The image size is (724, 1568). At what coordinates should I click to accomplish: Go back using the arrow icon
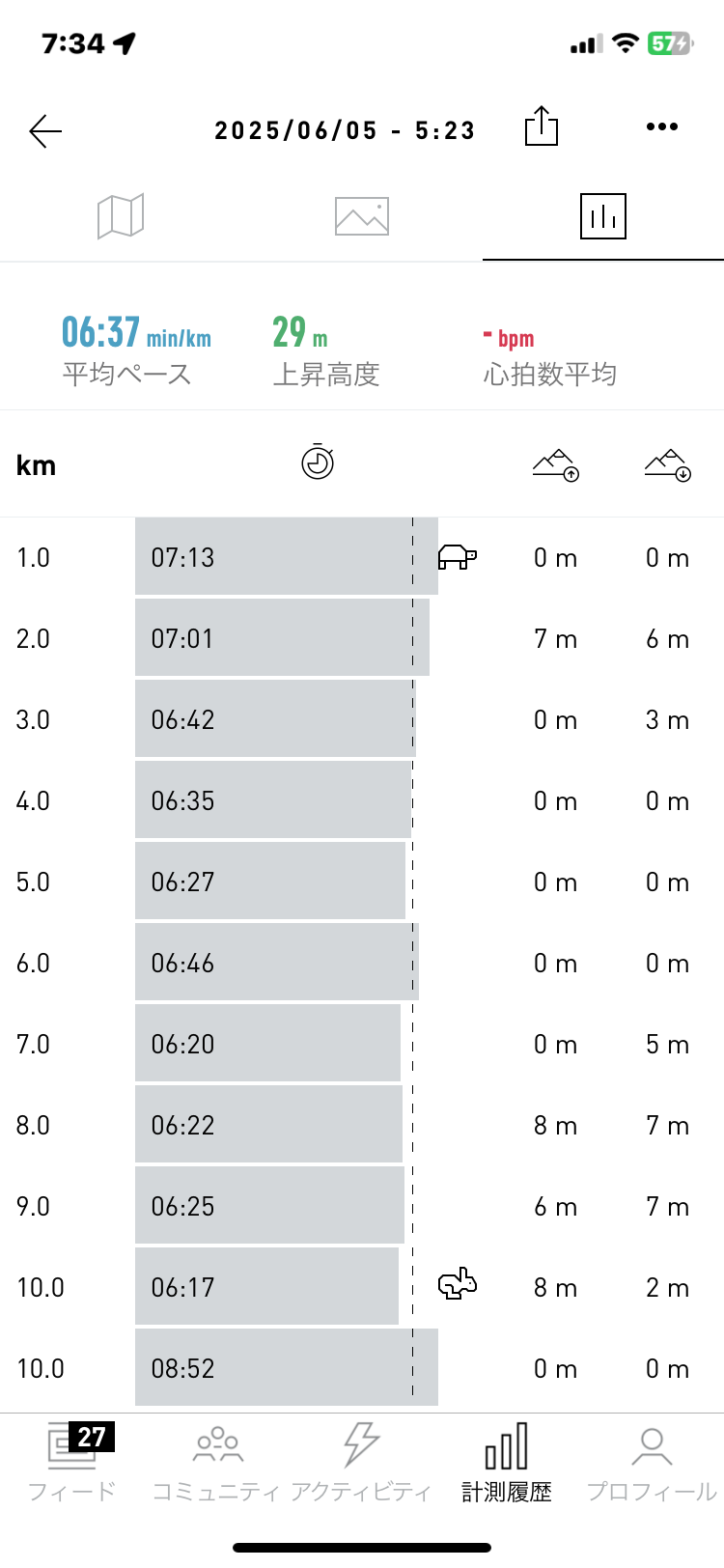point(45,130)
